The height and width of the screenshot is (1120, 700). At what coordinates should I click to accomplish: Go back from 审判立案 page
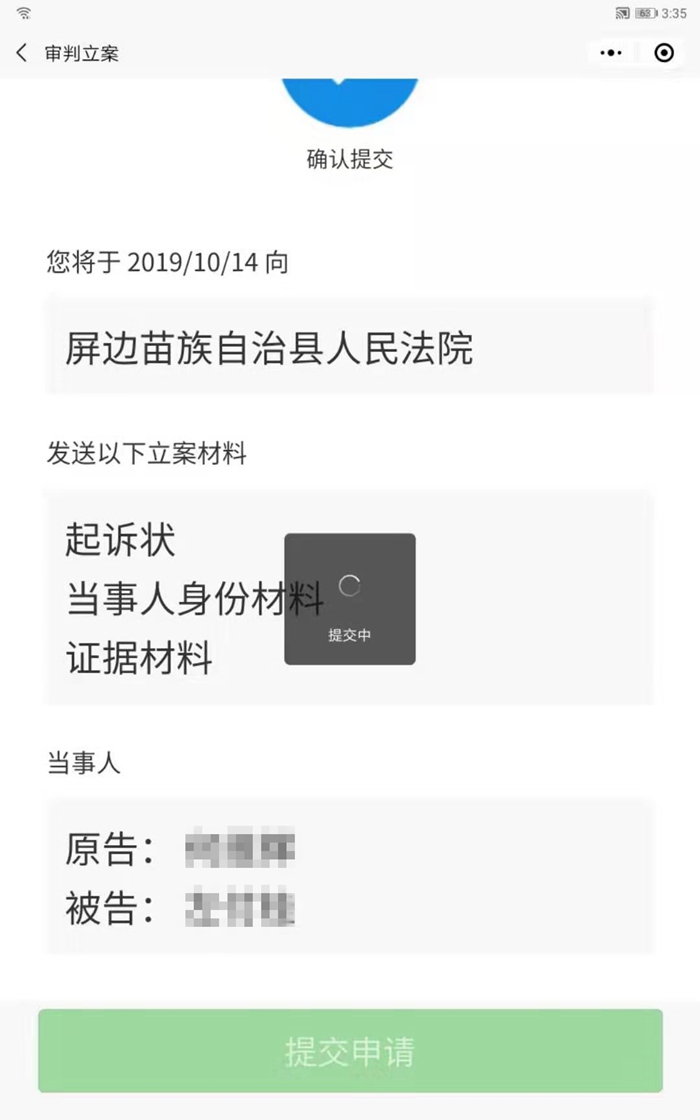pos(22,53)
